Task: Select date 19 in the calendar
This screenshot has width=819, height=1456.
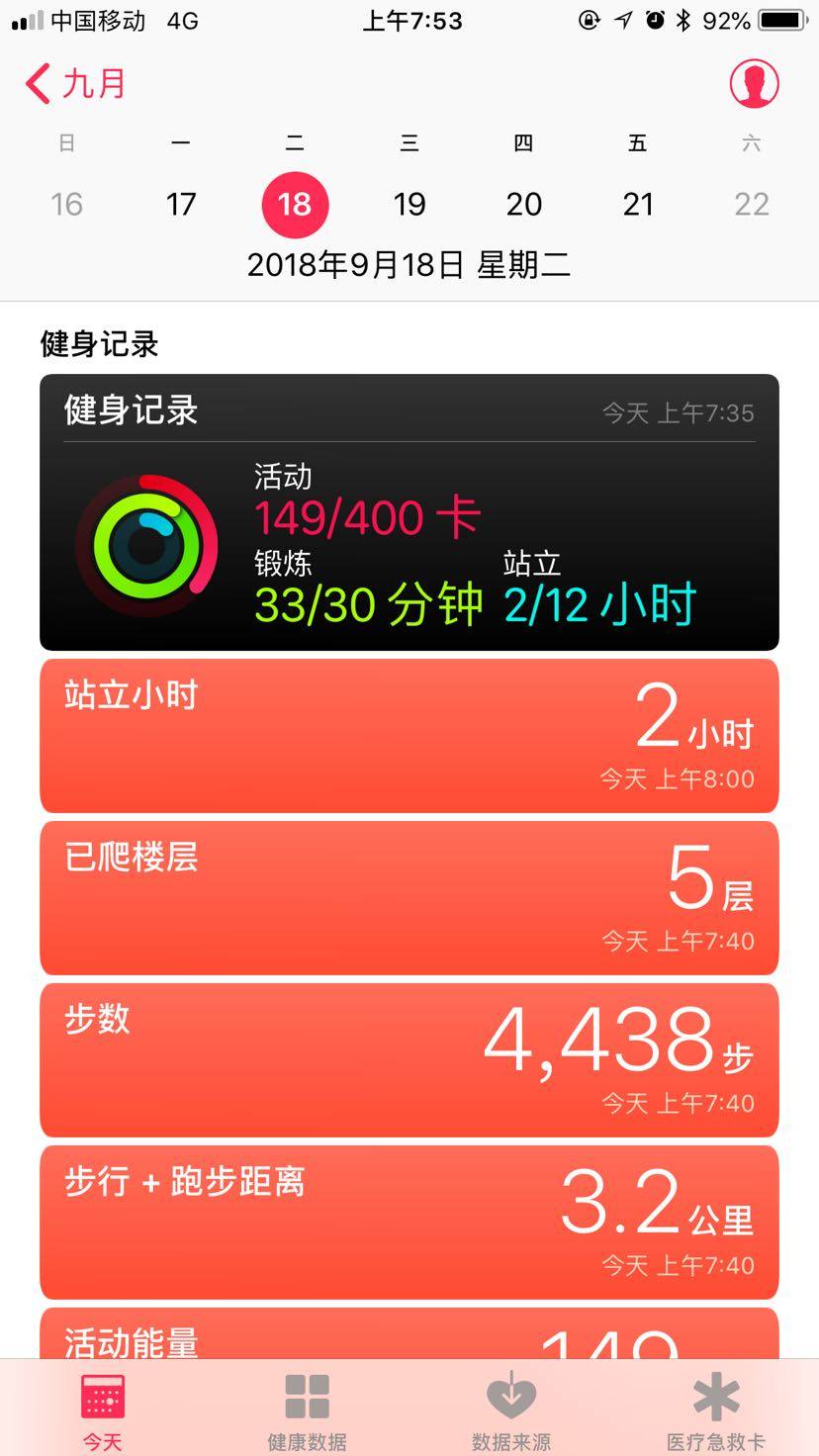Action: 409,204
